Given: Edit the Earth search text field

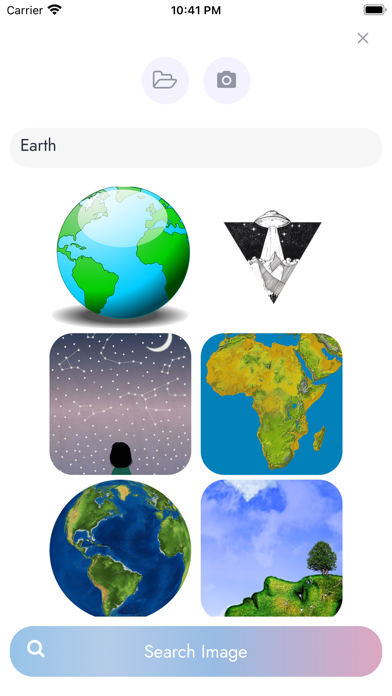Looking at the screenshot, I should 196,148.
